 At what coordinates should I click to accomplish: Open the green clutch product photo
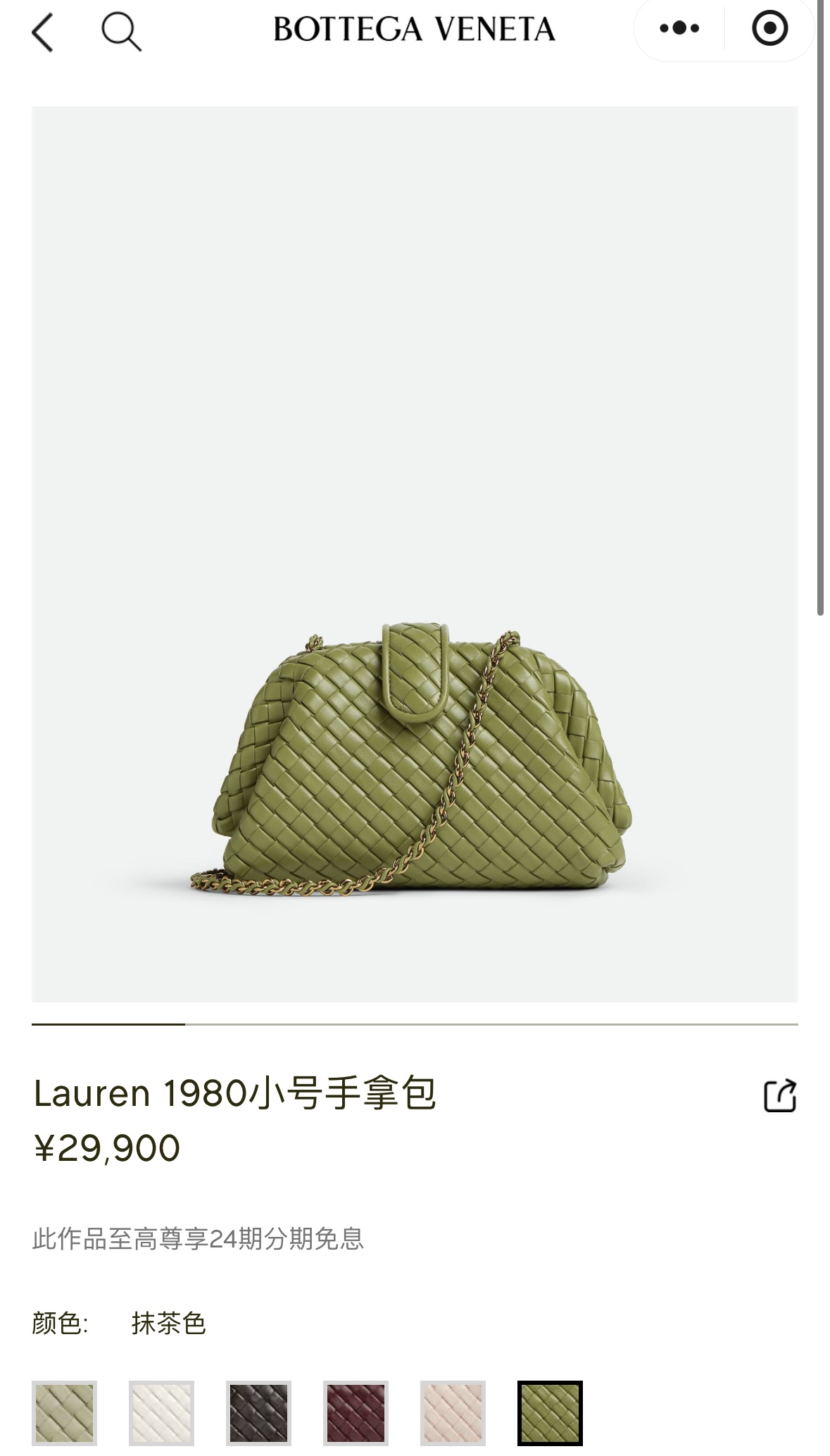415,554
